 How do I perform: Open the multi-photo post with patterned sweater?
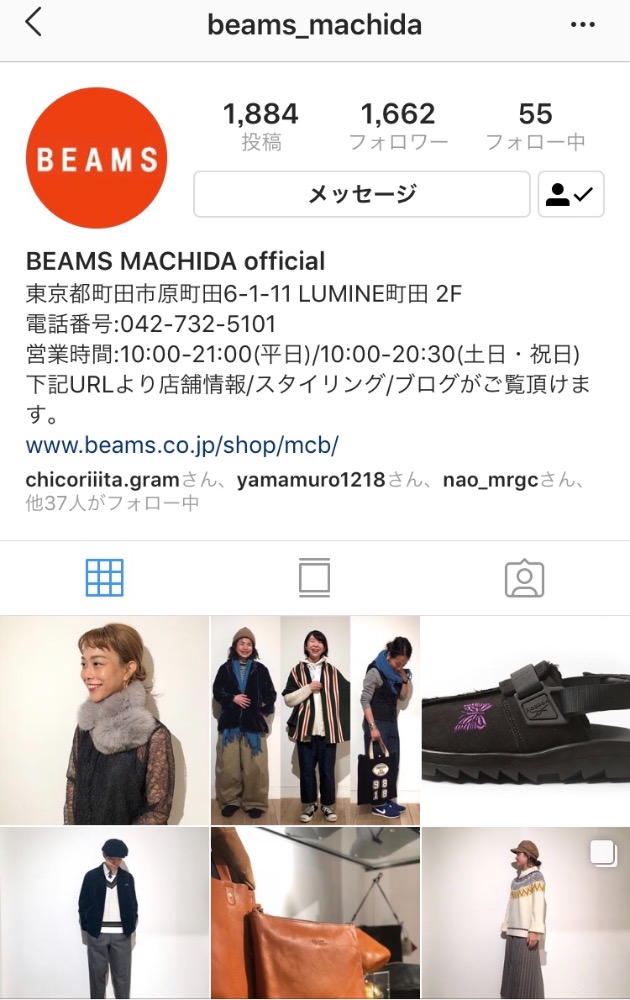526,913
